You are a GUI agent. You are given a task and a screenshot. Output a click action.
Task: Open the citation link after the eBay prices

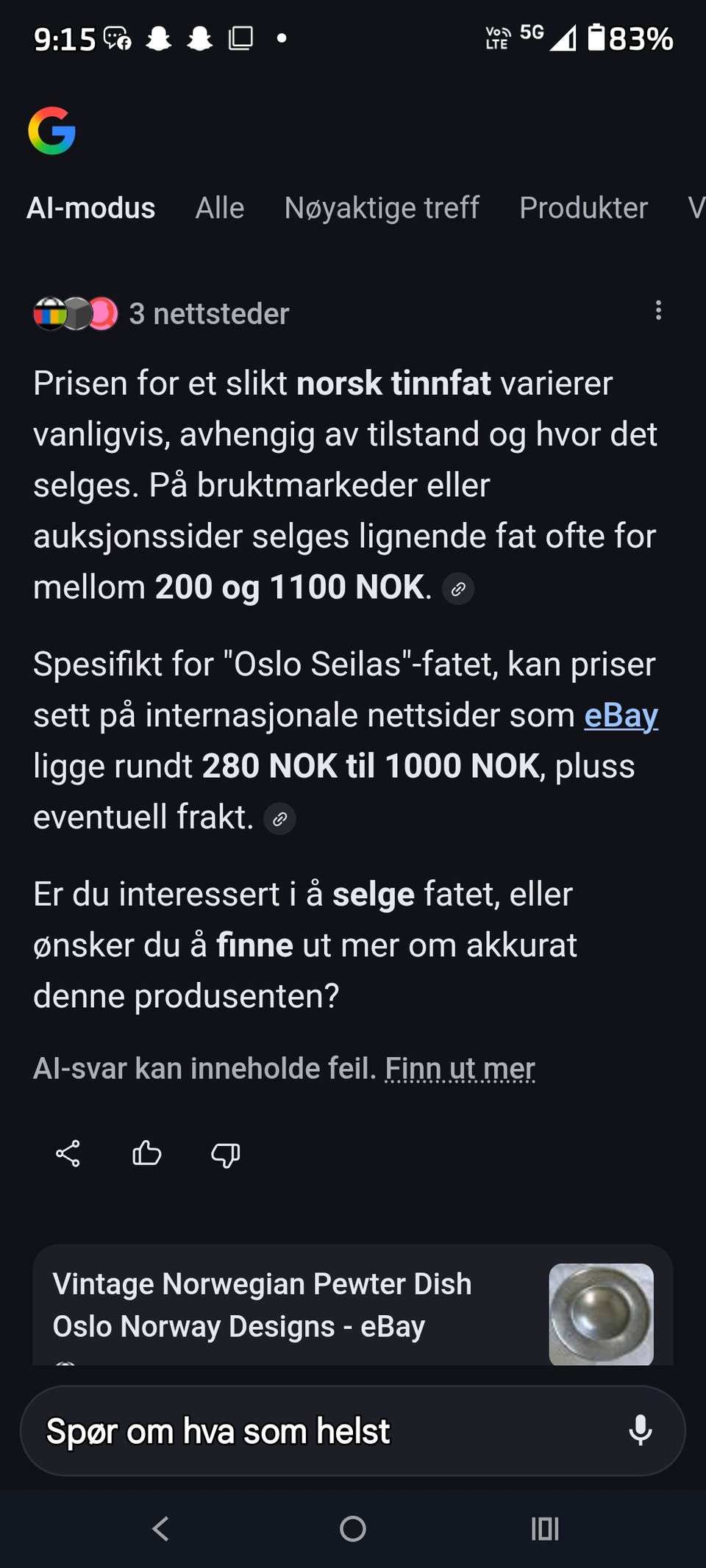point(279,818)
